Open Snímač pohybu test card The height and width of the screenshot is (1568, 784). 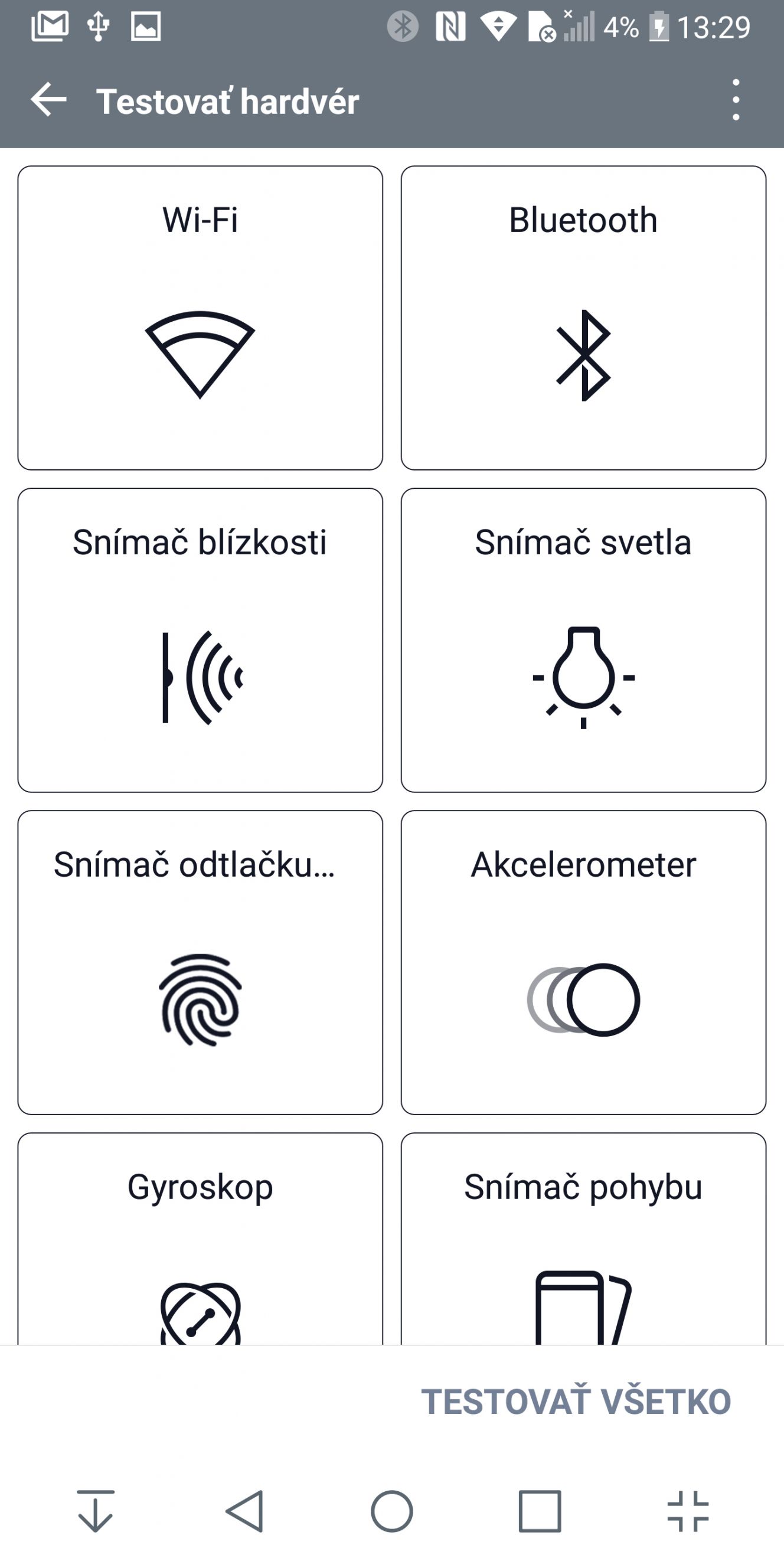[583, 1238]
